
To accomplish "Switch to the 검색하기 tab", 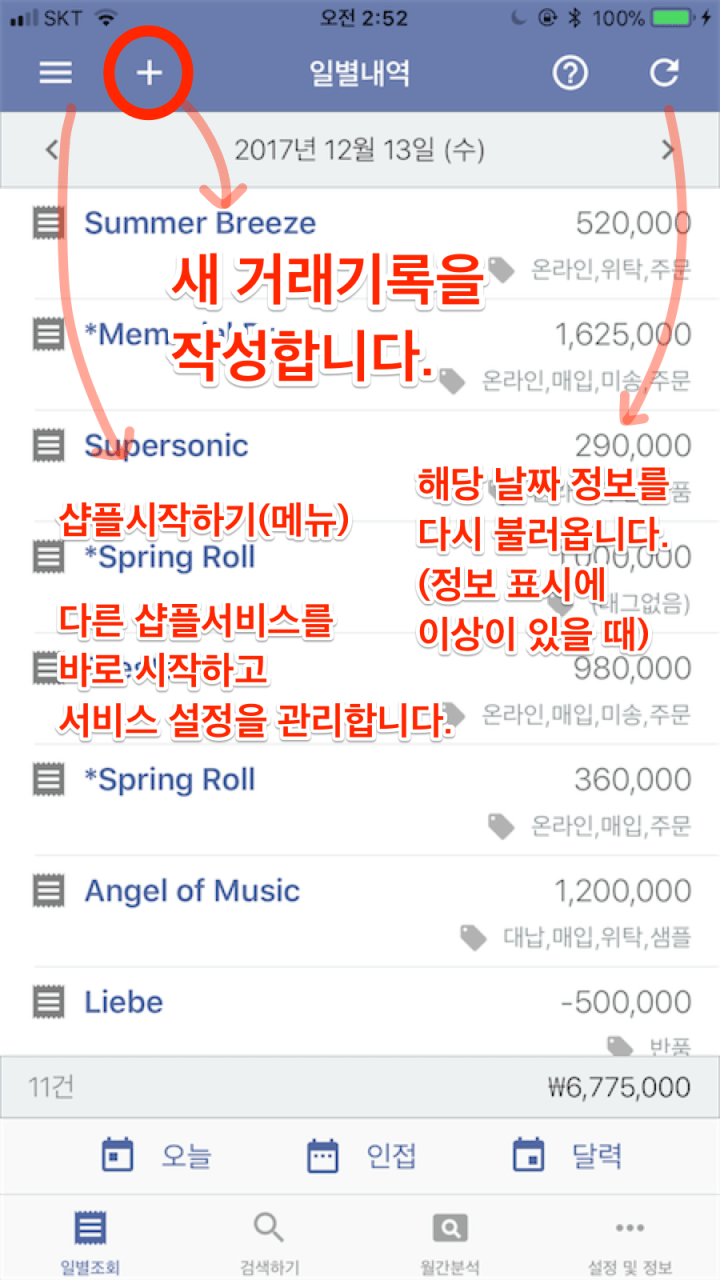I will 268,1240.
